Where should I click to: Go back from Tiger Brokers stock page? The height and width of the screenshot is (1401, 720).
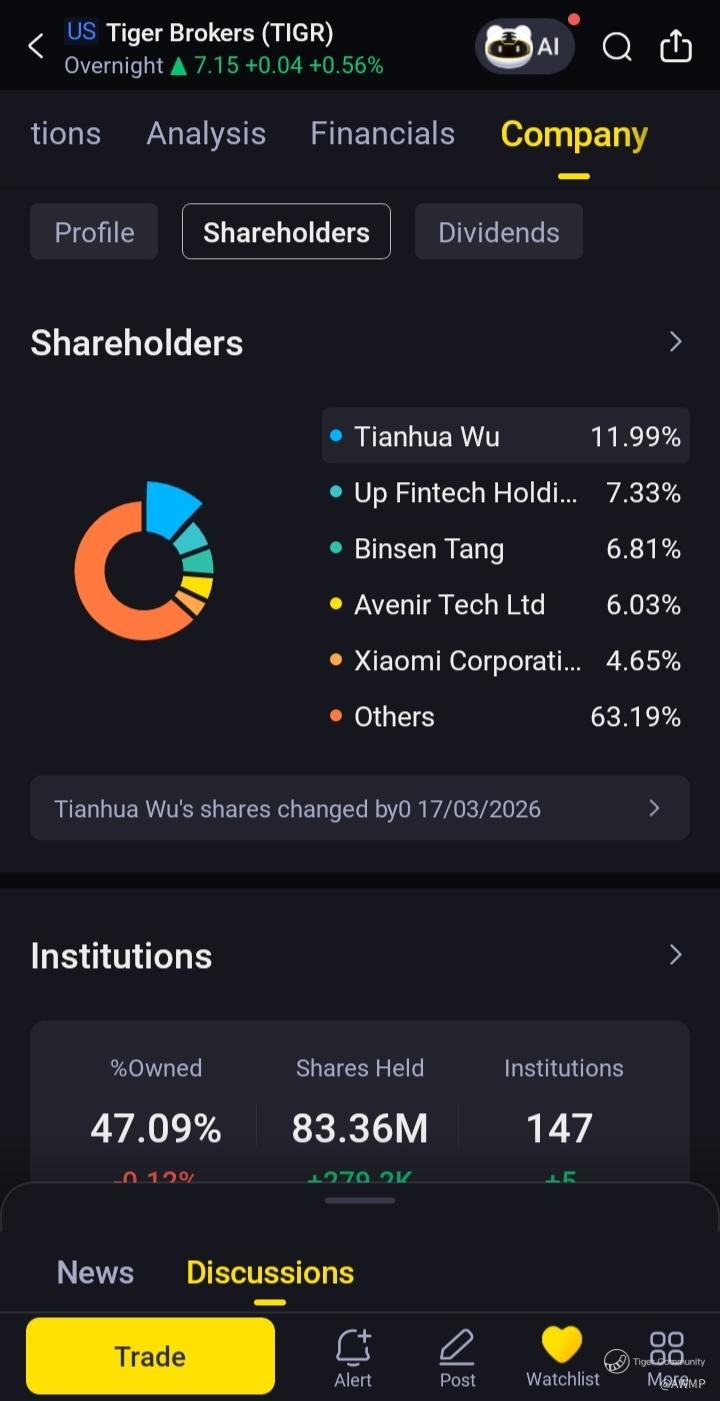pyautogui.click(x=36, y=46)
